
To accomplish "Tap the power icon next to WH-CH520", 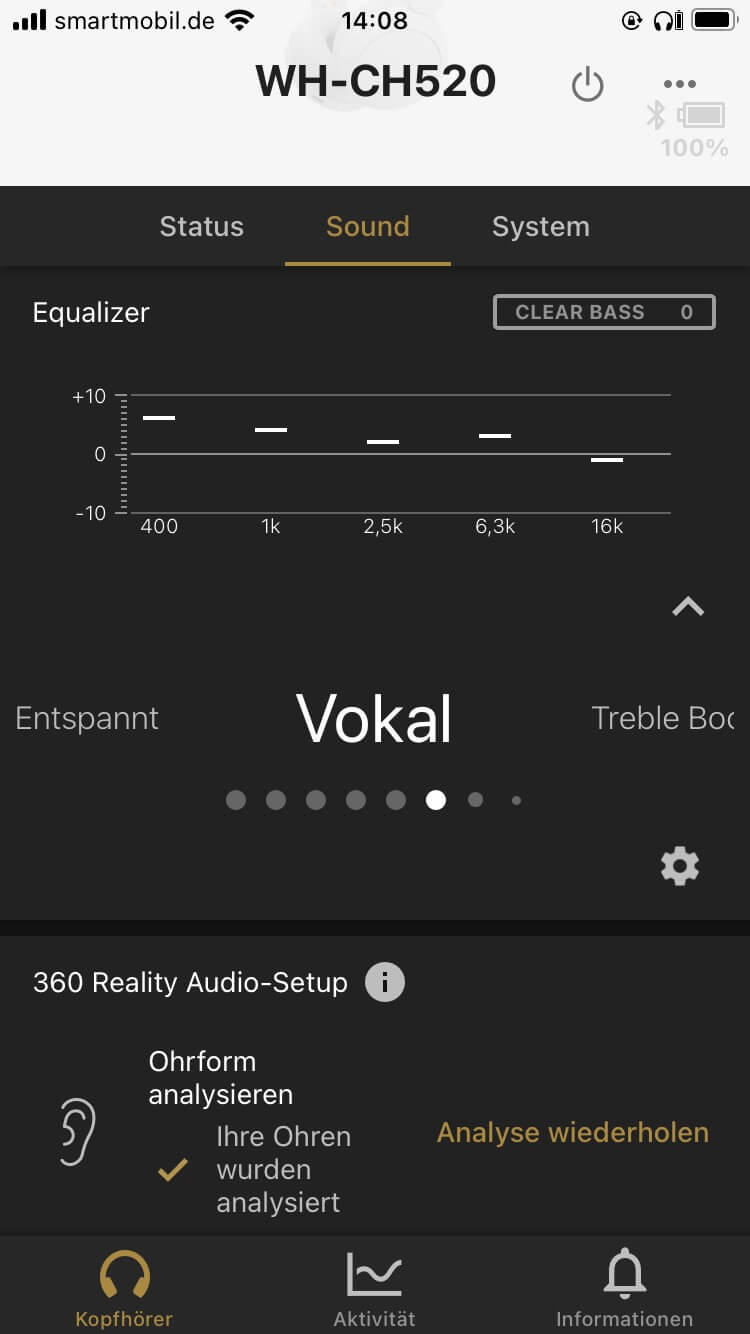I will point(587,85).
